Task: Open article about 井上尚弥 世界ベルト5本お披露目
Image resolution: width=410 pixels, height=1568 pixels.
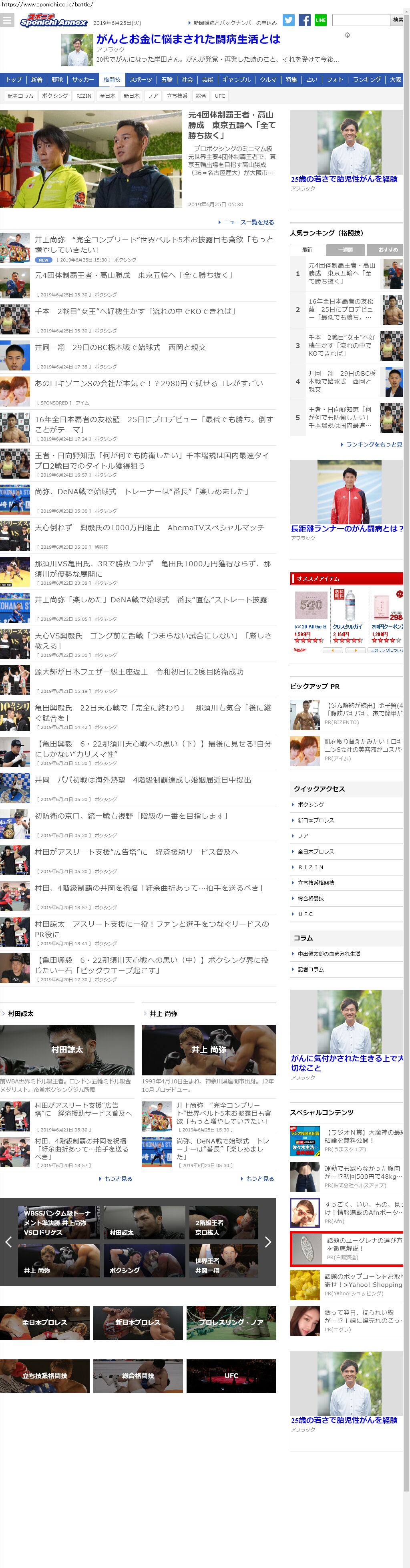Action: [x=153, y=244]
